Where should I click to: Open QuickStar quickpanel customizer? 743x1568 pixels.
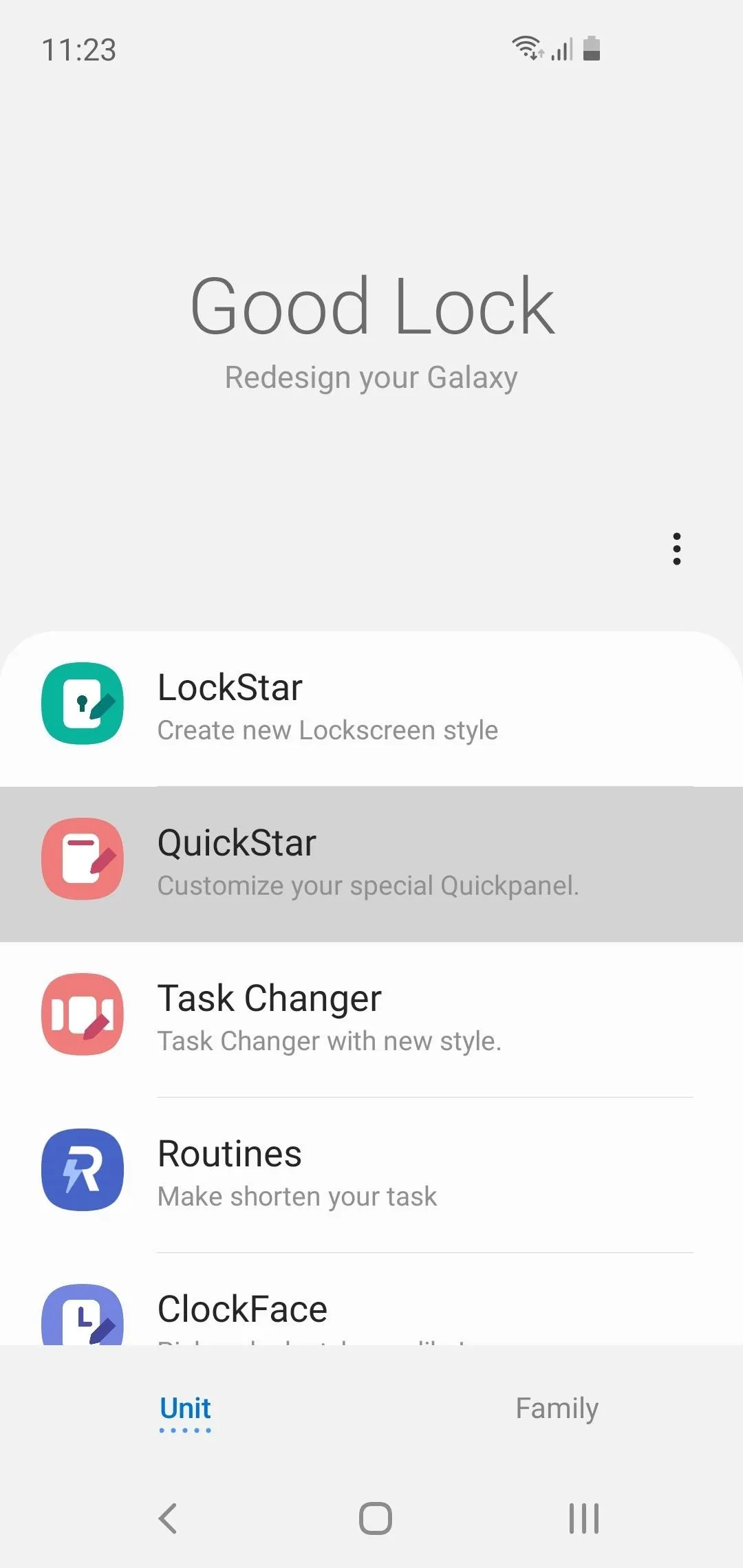tap(371, 864)
